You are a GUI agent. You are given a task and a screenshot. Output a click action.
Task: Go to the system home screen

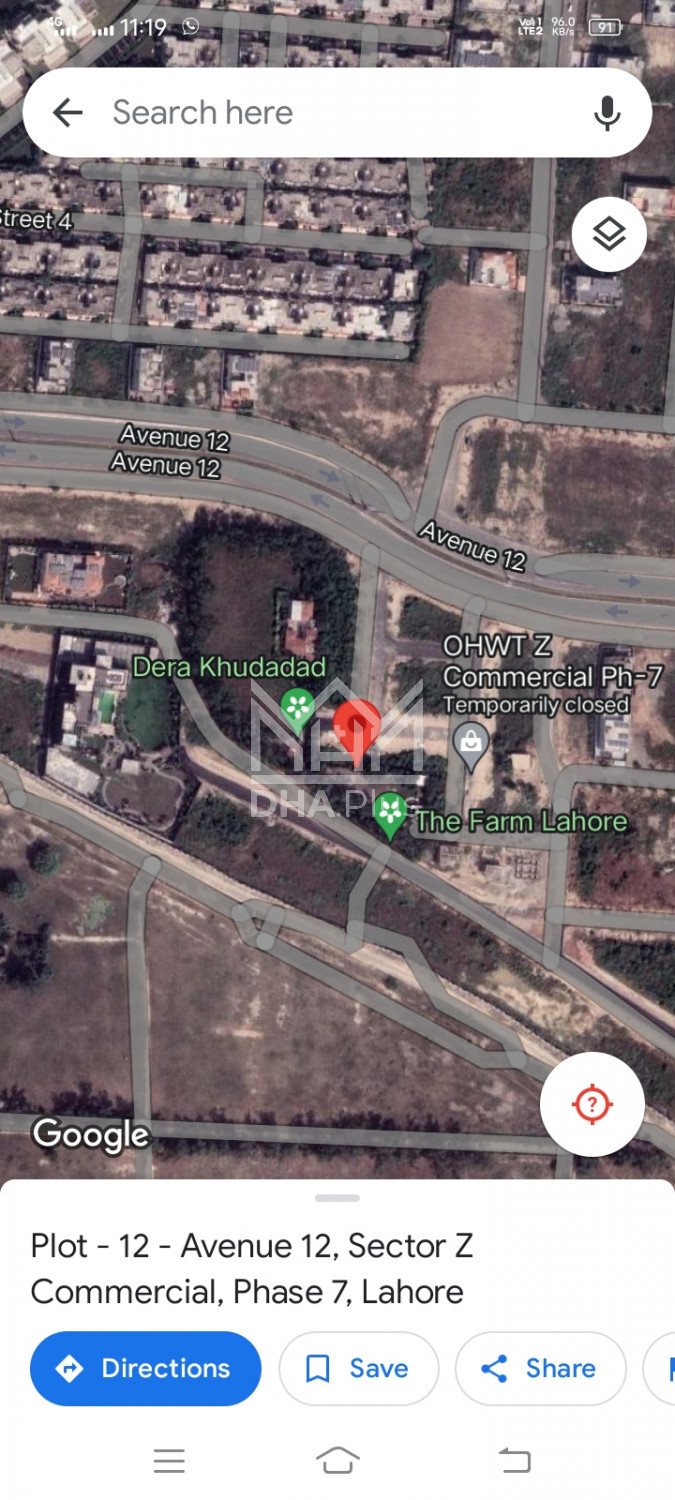pos(337,1461)
